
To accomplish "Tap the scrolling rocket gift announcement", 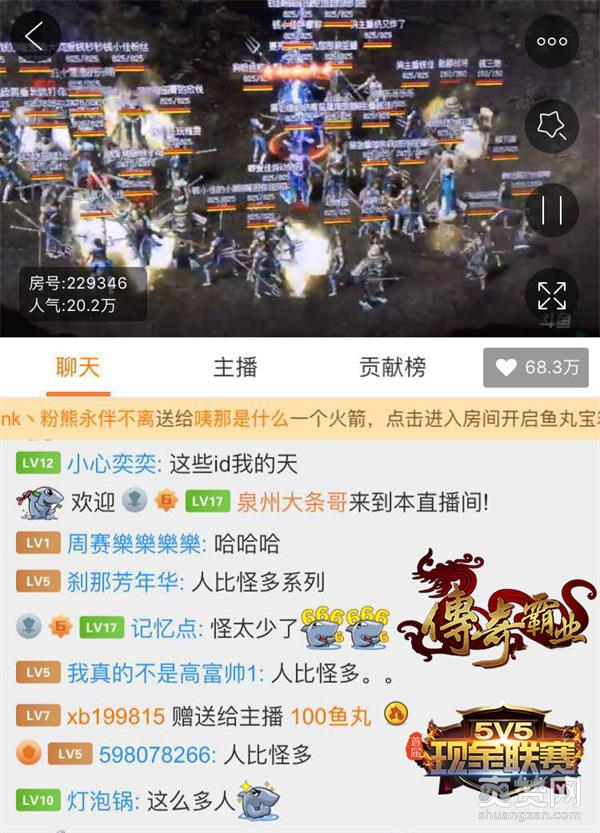I will point(300,416).
